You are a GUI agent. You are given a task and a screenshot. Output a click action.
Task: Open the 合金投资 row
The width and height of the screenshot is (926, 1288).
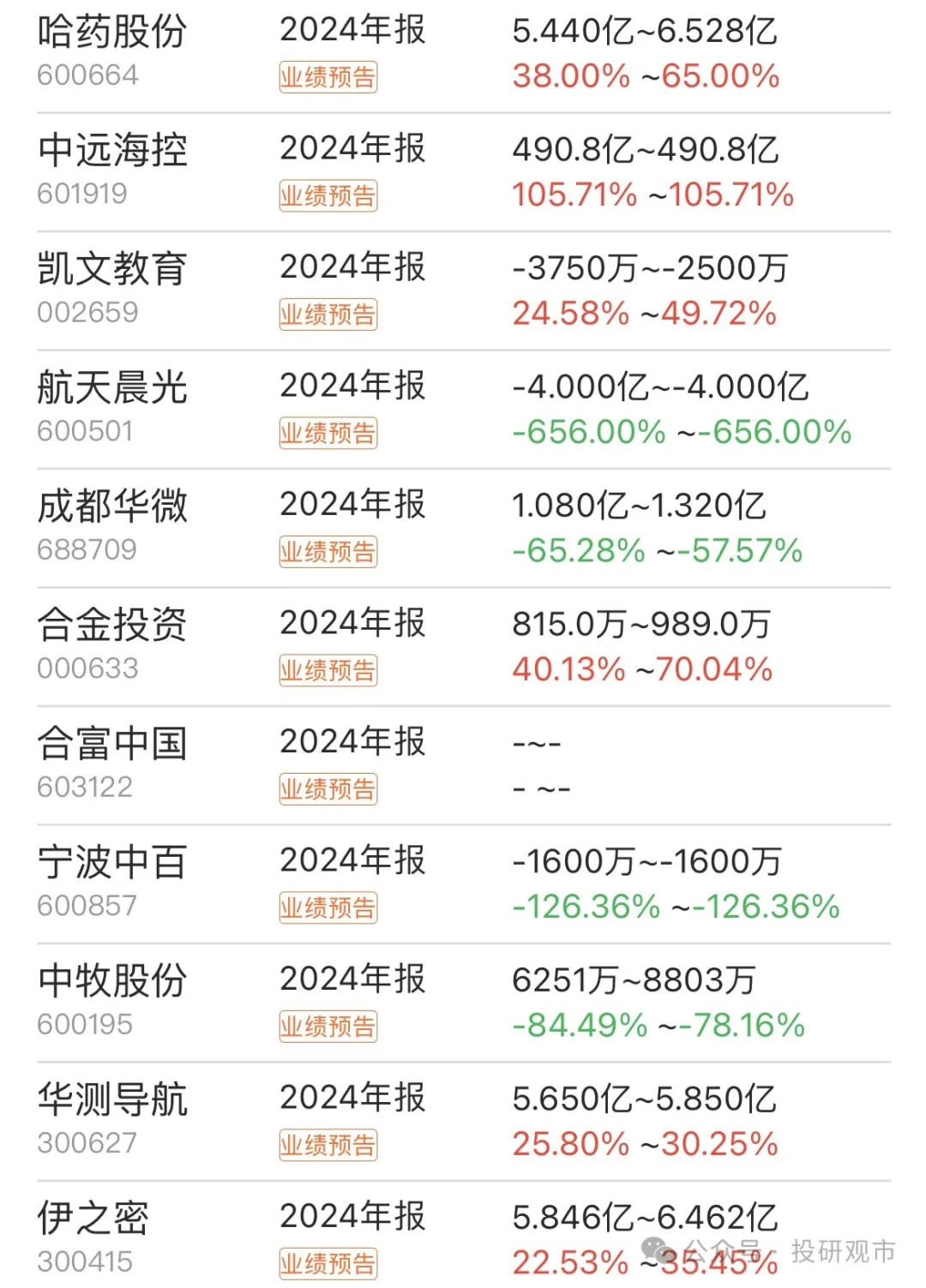tap(113, 625)
